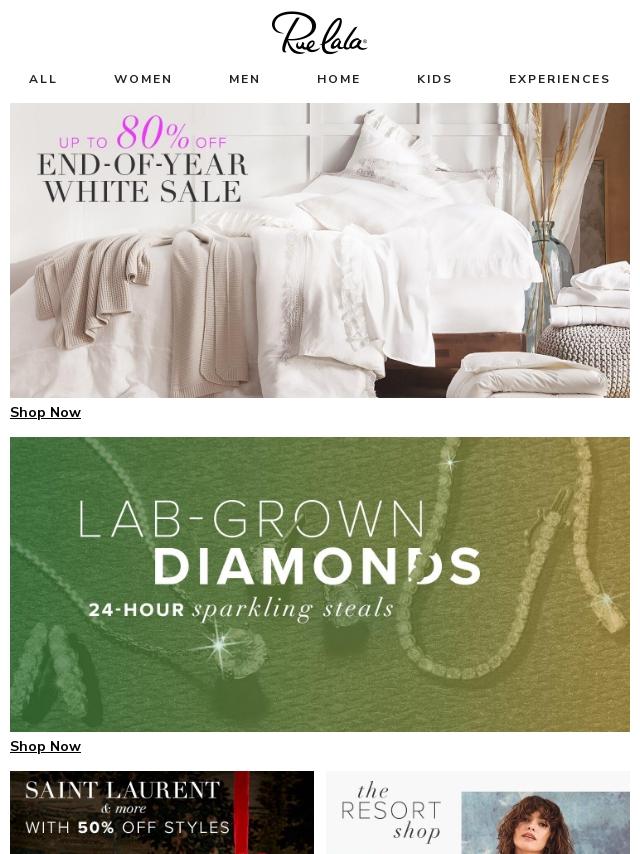Screen dimensions: 640x854
Task: Open the Lab-Grown Diamonds banner
Action: coord(320,584)
